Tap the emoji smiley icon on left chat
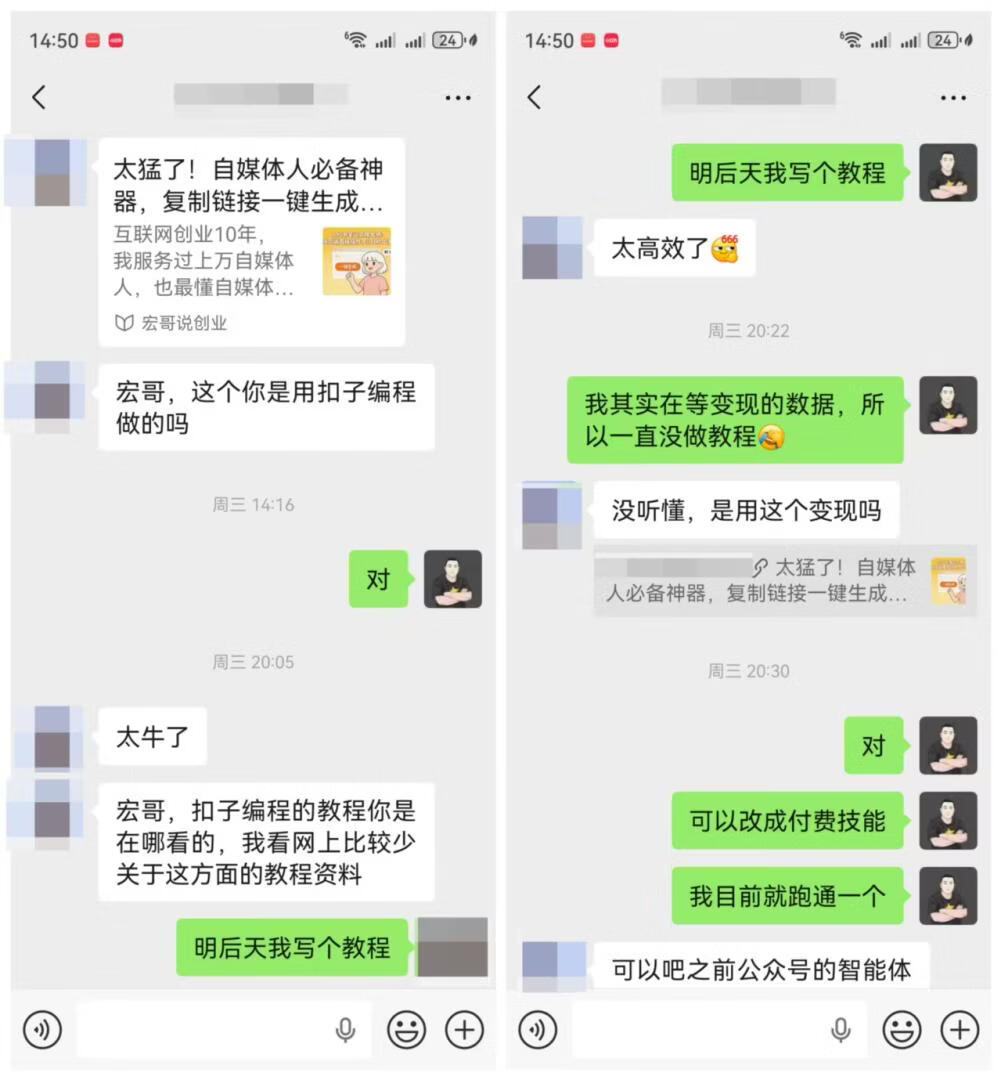The image size is (1001, 1080). [405, 1029]
